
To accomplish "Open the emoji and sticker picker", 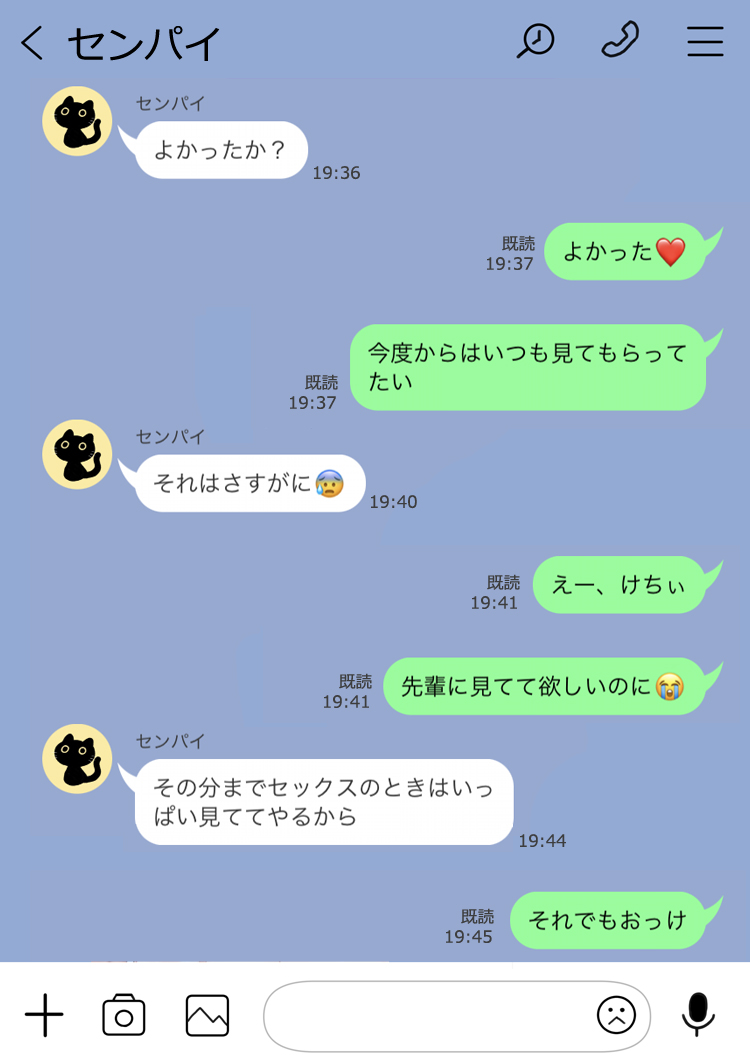I will [616, 1016].
